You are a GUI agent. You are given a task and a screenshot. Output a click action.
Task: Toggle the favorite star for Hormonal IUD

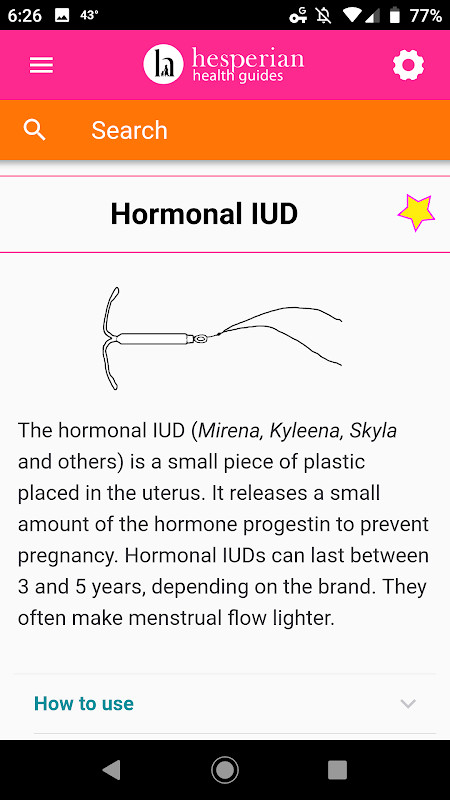point(416,213)
